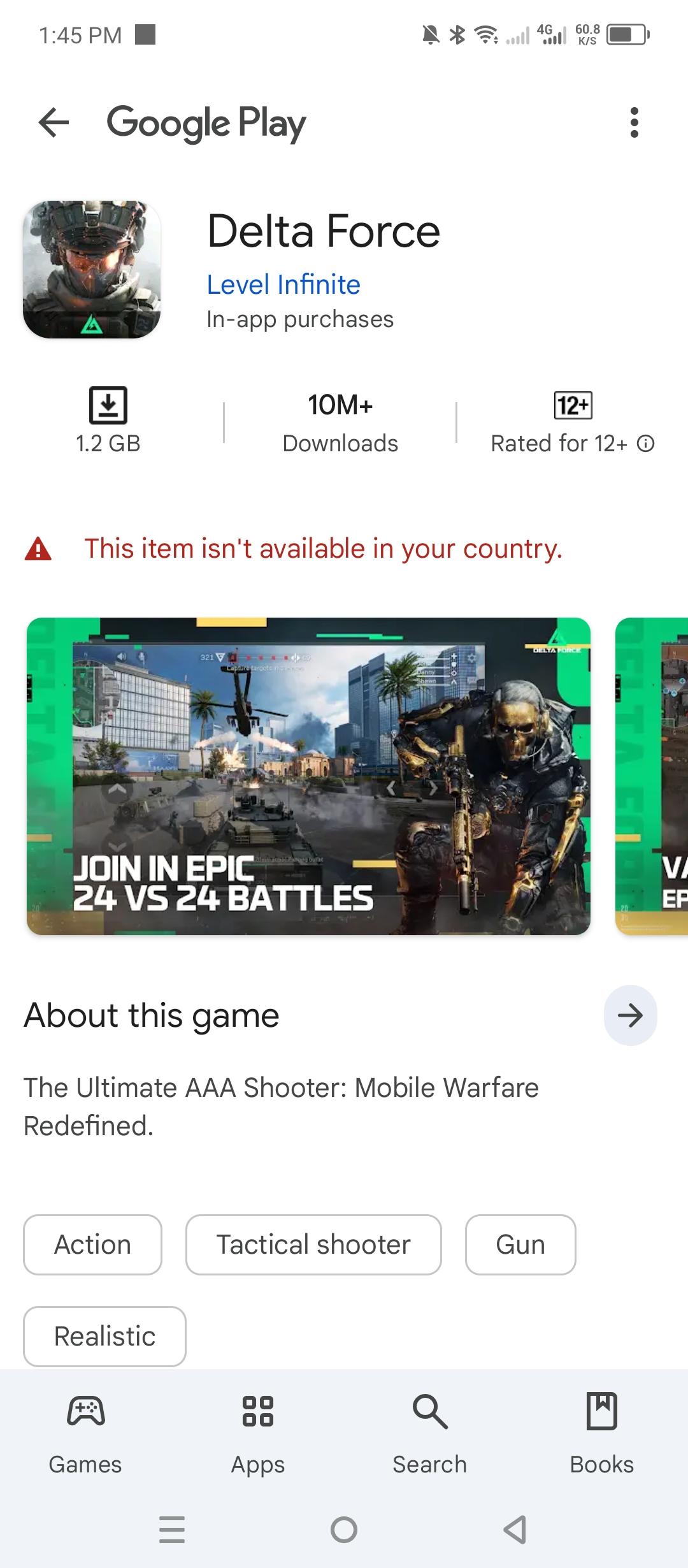The width and height of the screenshot is (688, 1568).
Task: View the Rated for 12+ info
Action: coord(645,444)
